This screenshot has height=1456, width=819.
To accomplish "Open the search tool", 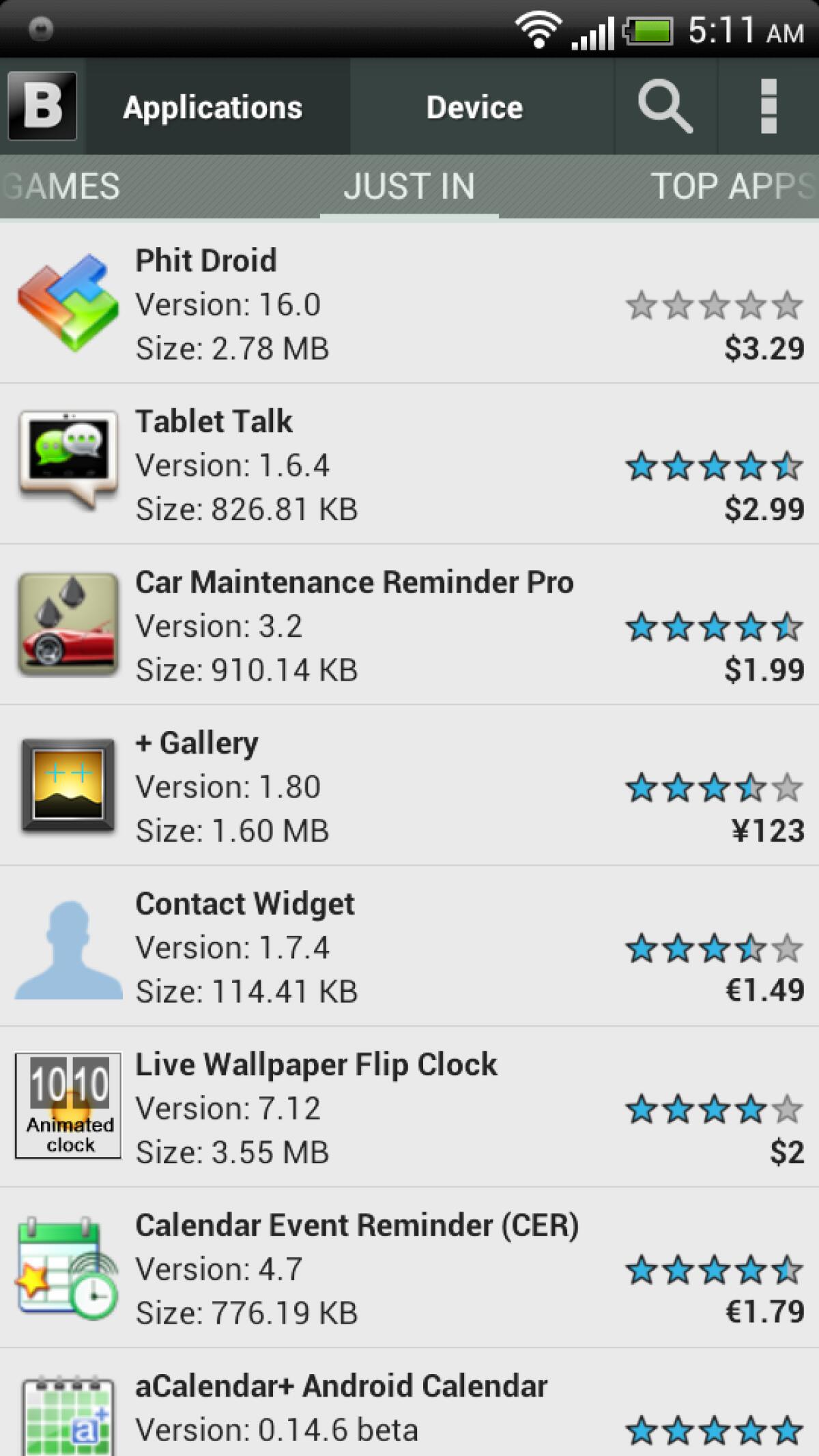I will click(x=665, y=106).
